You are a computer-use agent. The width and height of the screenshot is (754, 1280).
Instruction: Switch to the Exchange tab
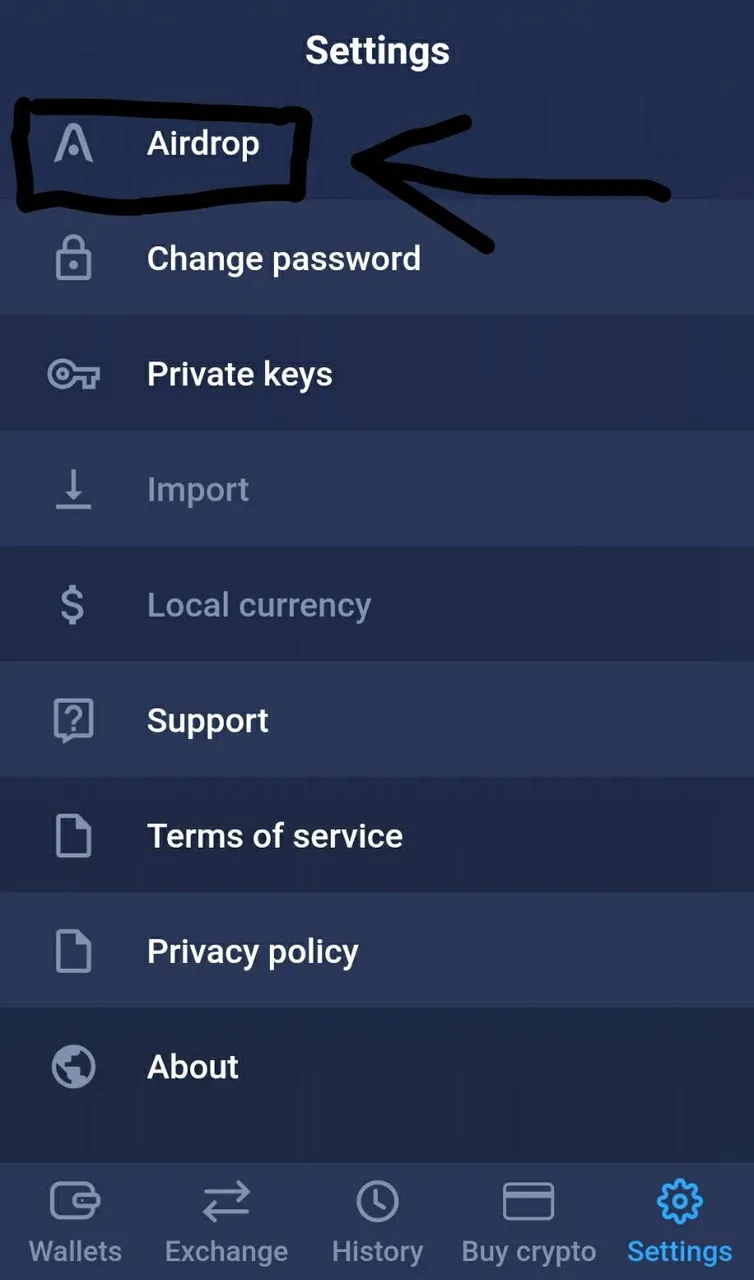coord(226,1221)
